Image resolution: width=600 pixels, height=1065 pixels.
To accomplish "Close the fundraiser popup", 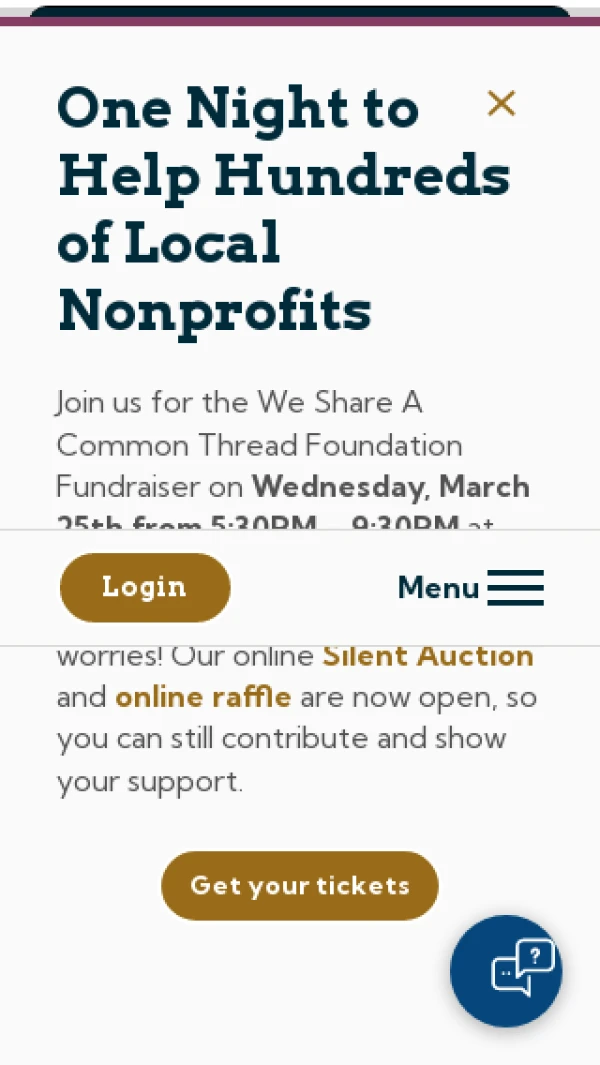I will [x=501, y=104].
